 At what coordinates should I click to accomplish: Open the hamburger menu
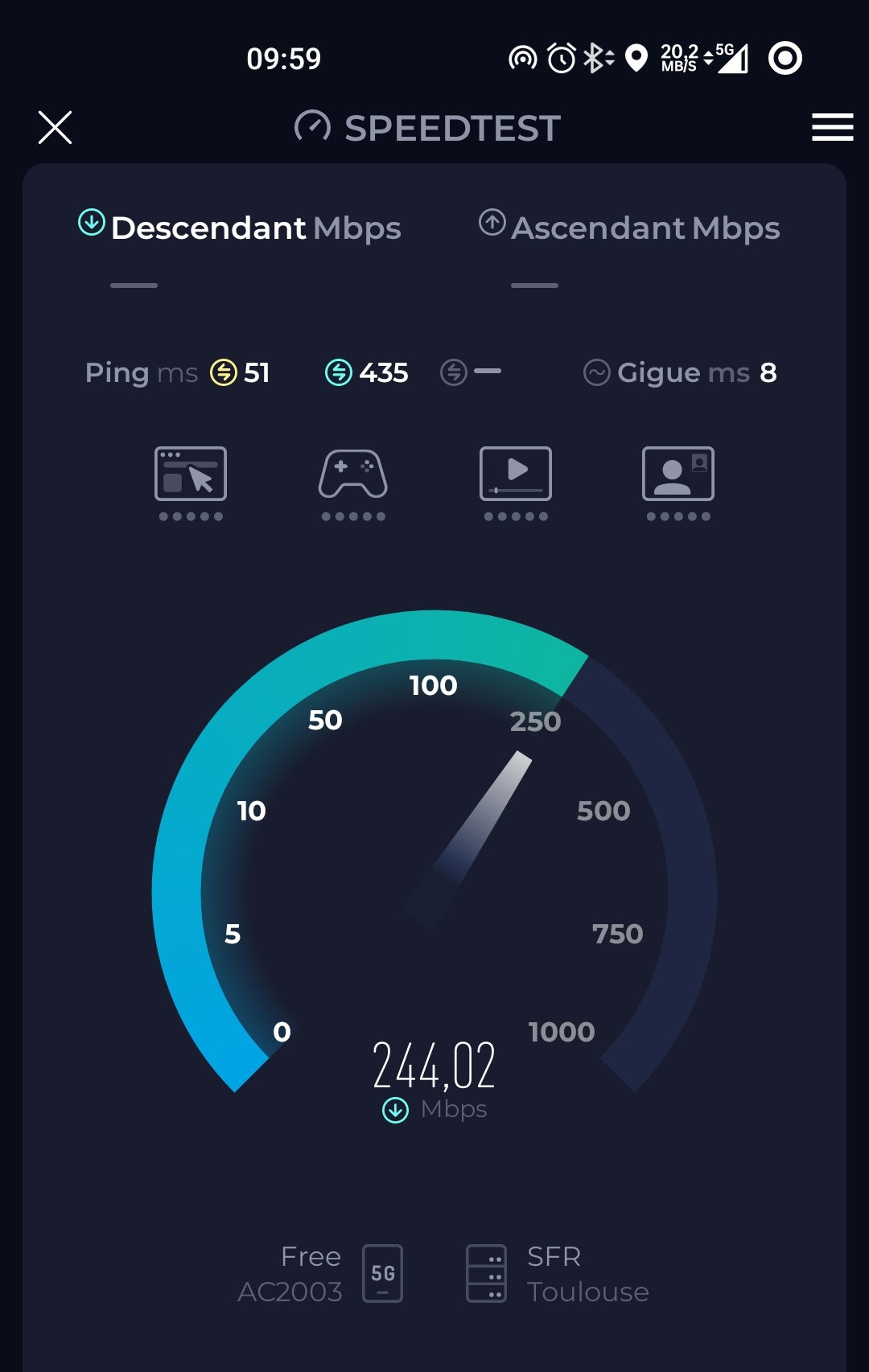832,127
